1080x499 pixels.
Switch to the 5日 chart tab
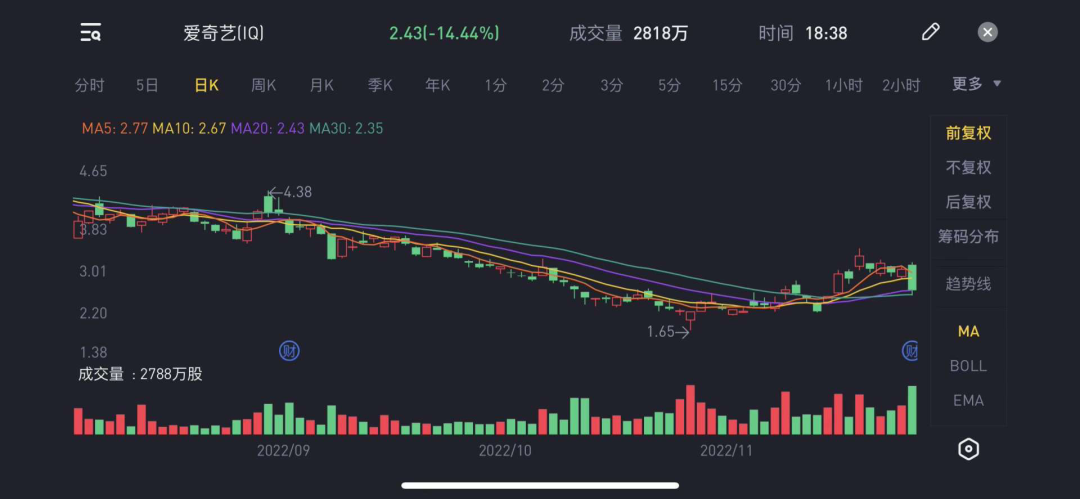pos(147,85)
